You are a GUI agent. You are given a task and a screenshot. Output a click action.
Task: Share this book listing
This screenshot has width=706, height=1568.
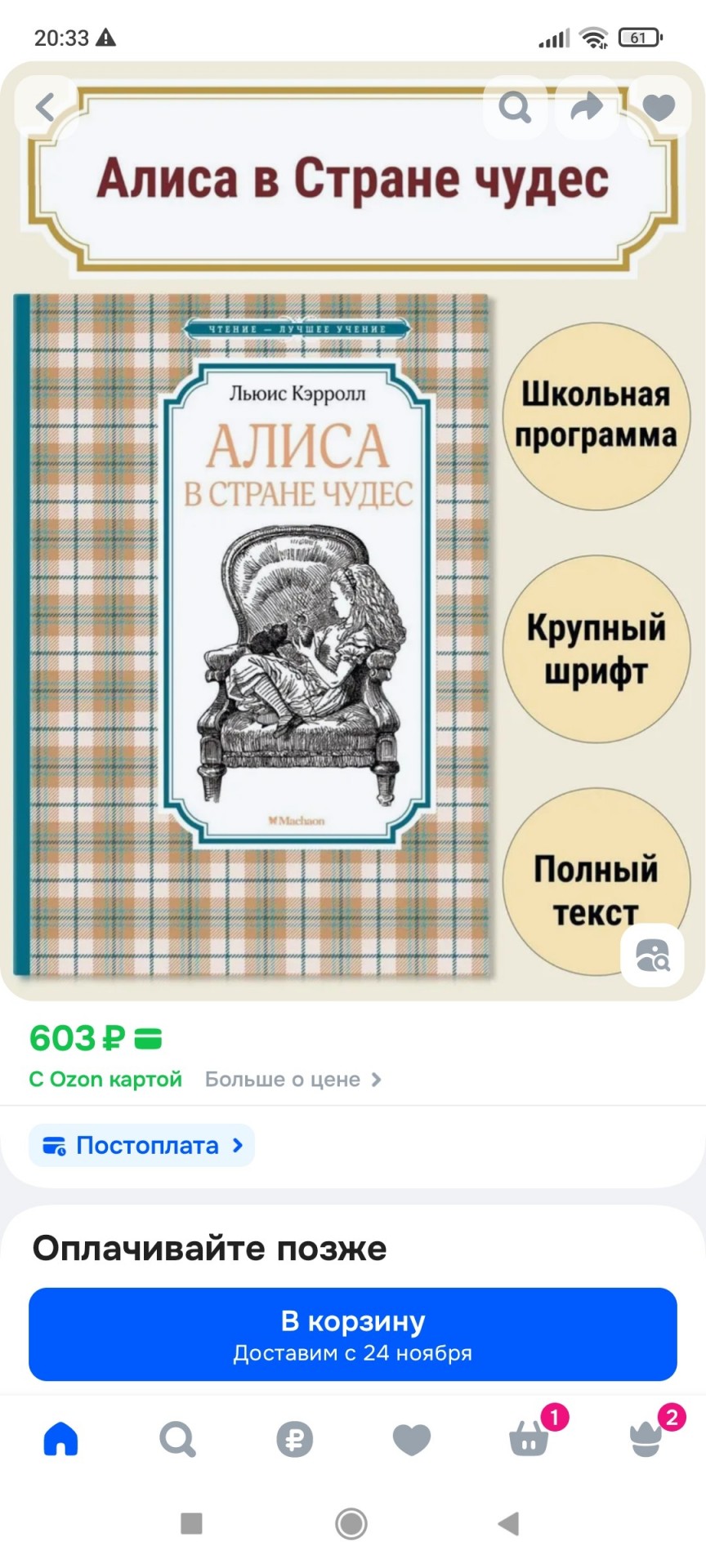pyautogui.click(x=586, y=107)
